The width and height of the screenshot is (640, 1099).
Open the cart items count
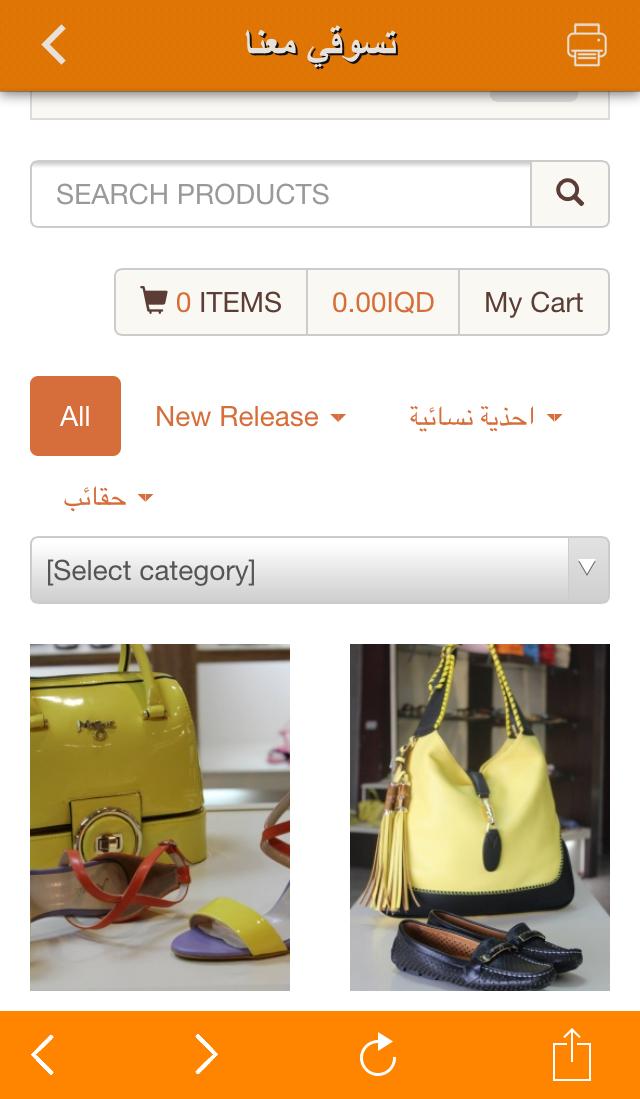(211, 302)
